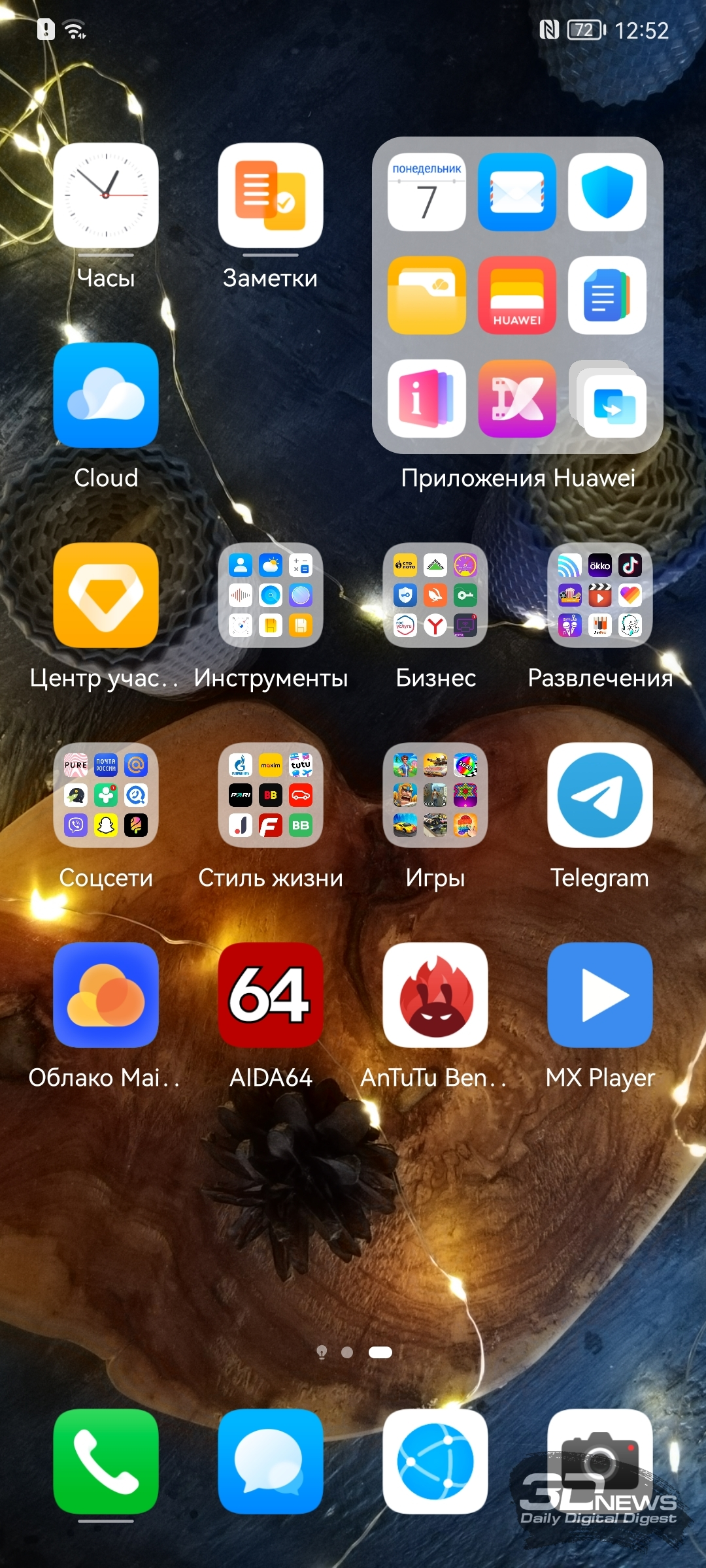Viewport: 706px width, 1568px height.
Task: Expand the Стиль жизни folder
Action: coord(271,795)
